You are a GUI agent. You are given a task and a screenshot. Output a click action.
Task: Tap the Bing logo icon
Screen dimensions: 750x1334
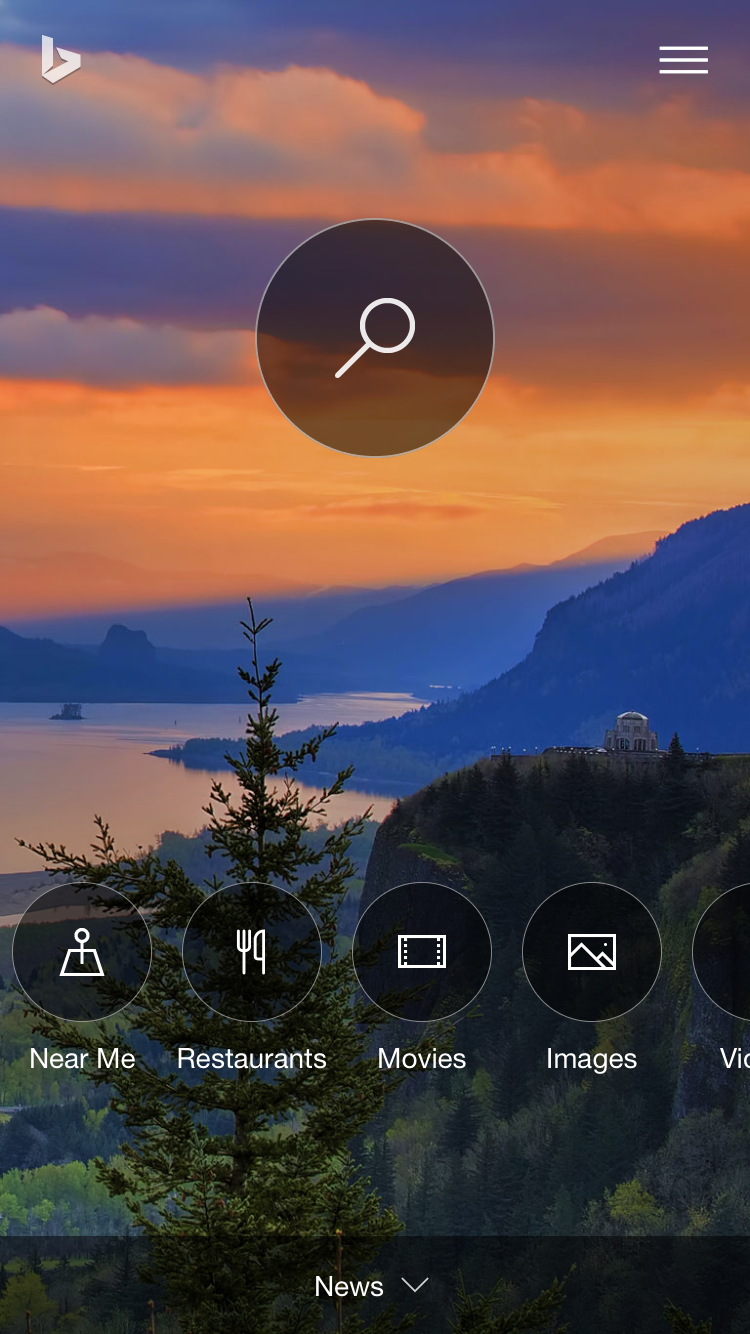pyautogui.click(x=60, y=60)
